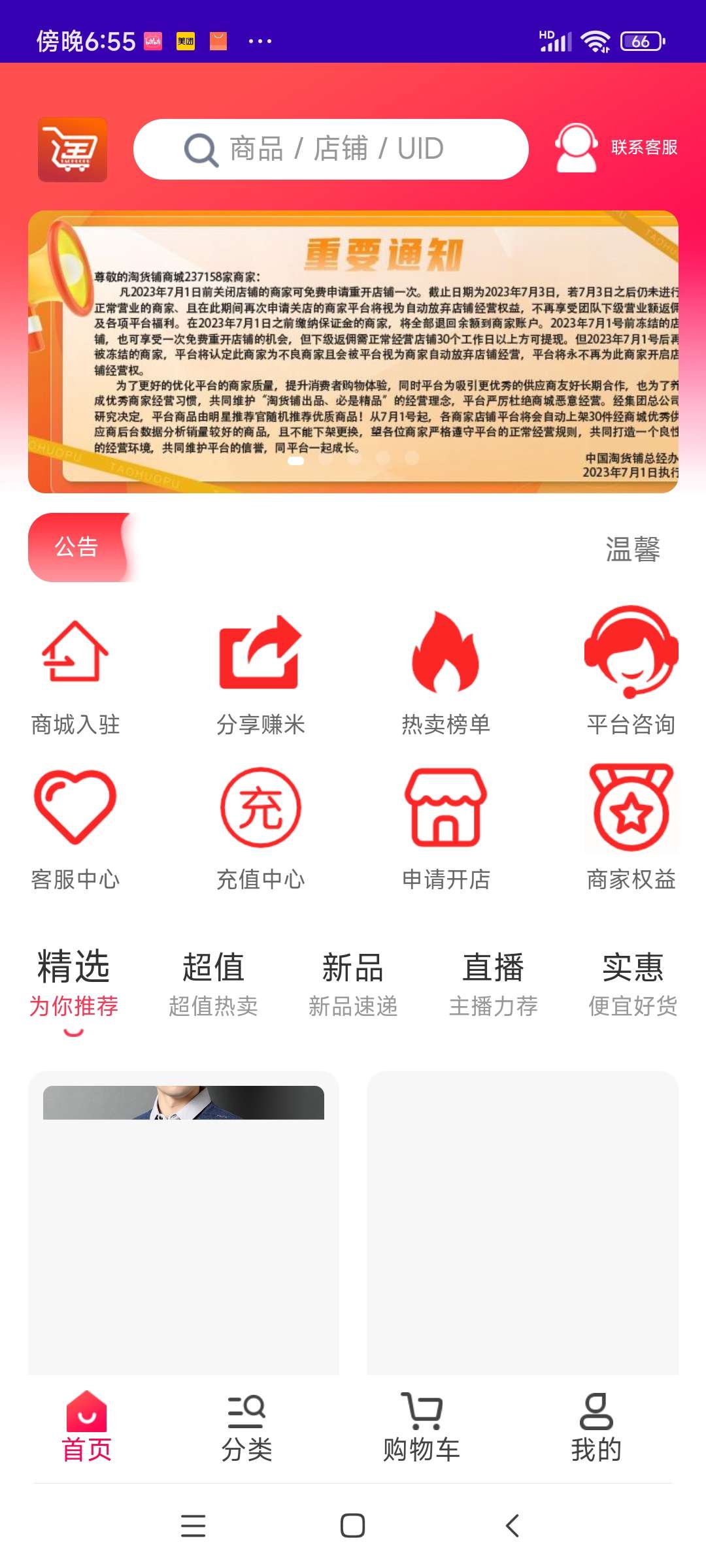
Task: Open 平台咨询
Action: pos(631,673)
